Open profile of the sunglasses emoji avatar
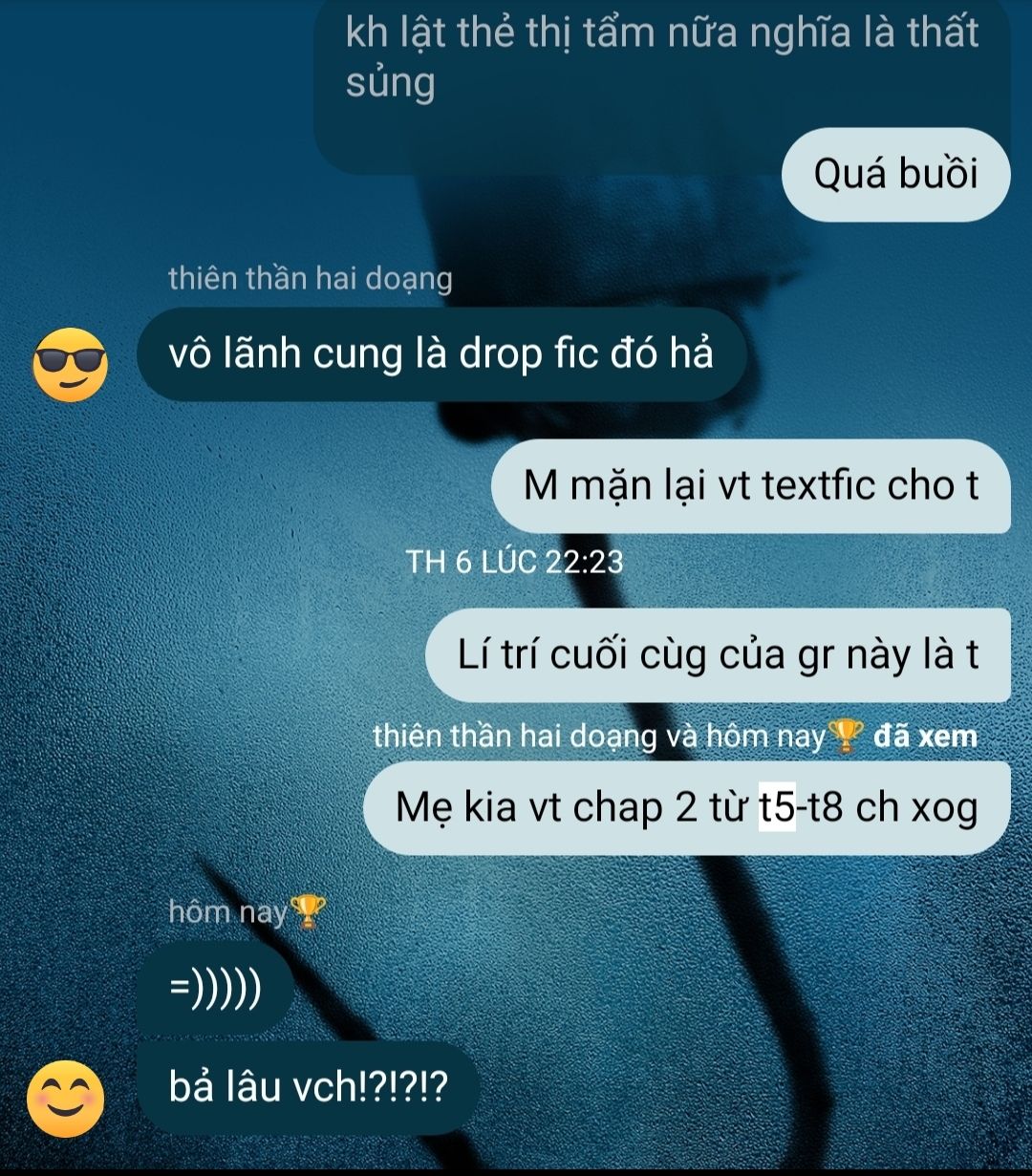 (x=70, y=364)
